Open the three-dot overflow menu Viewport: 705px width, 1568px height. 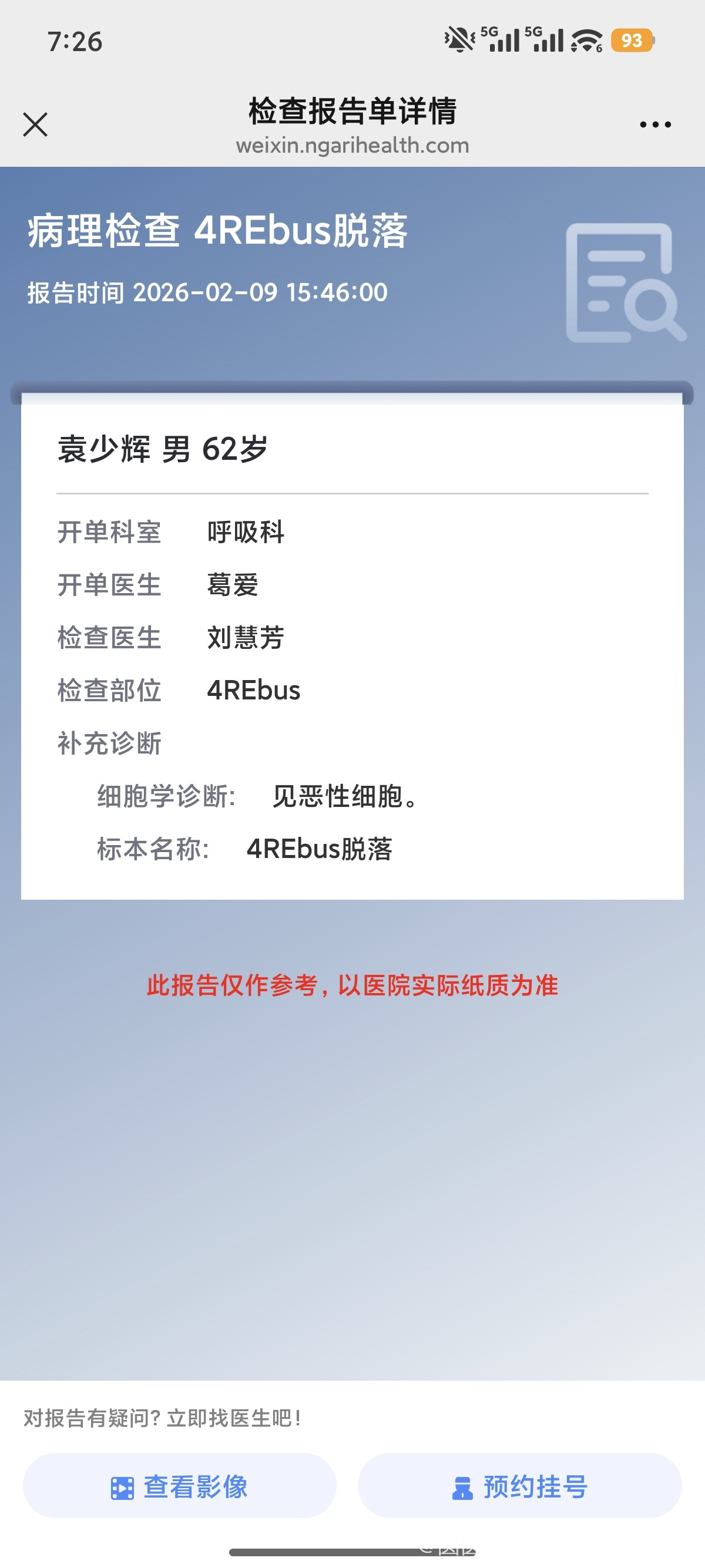(x=655, y=125)
